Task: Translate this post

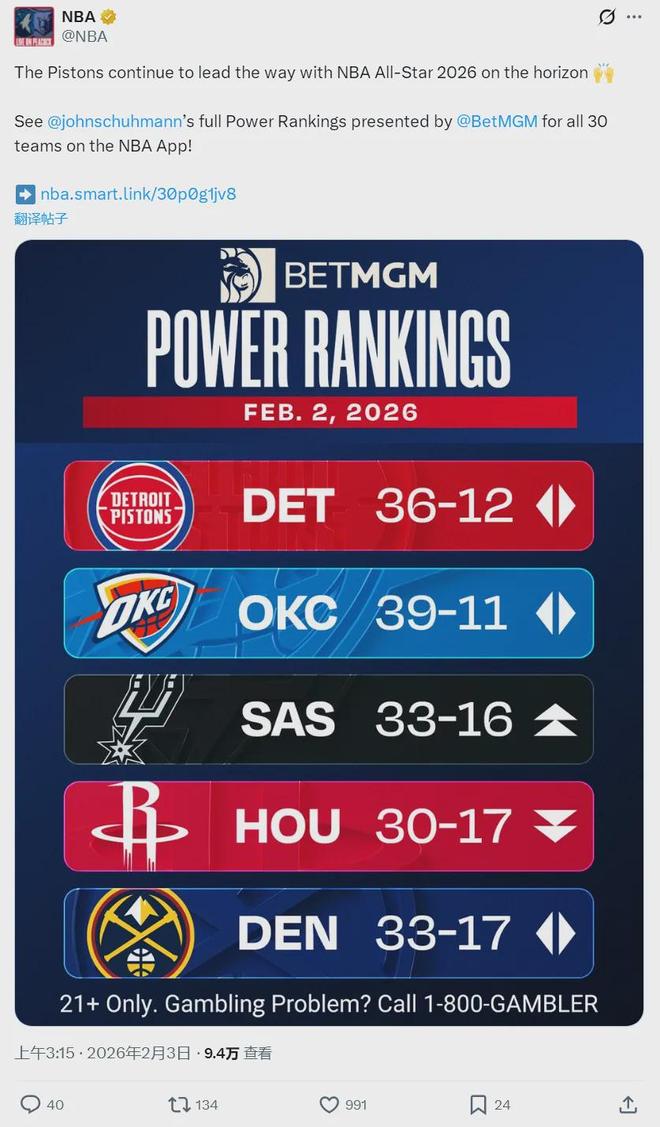Action: [41, 218]
